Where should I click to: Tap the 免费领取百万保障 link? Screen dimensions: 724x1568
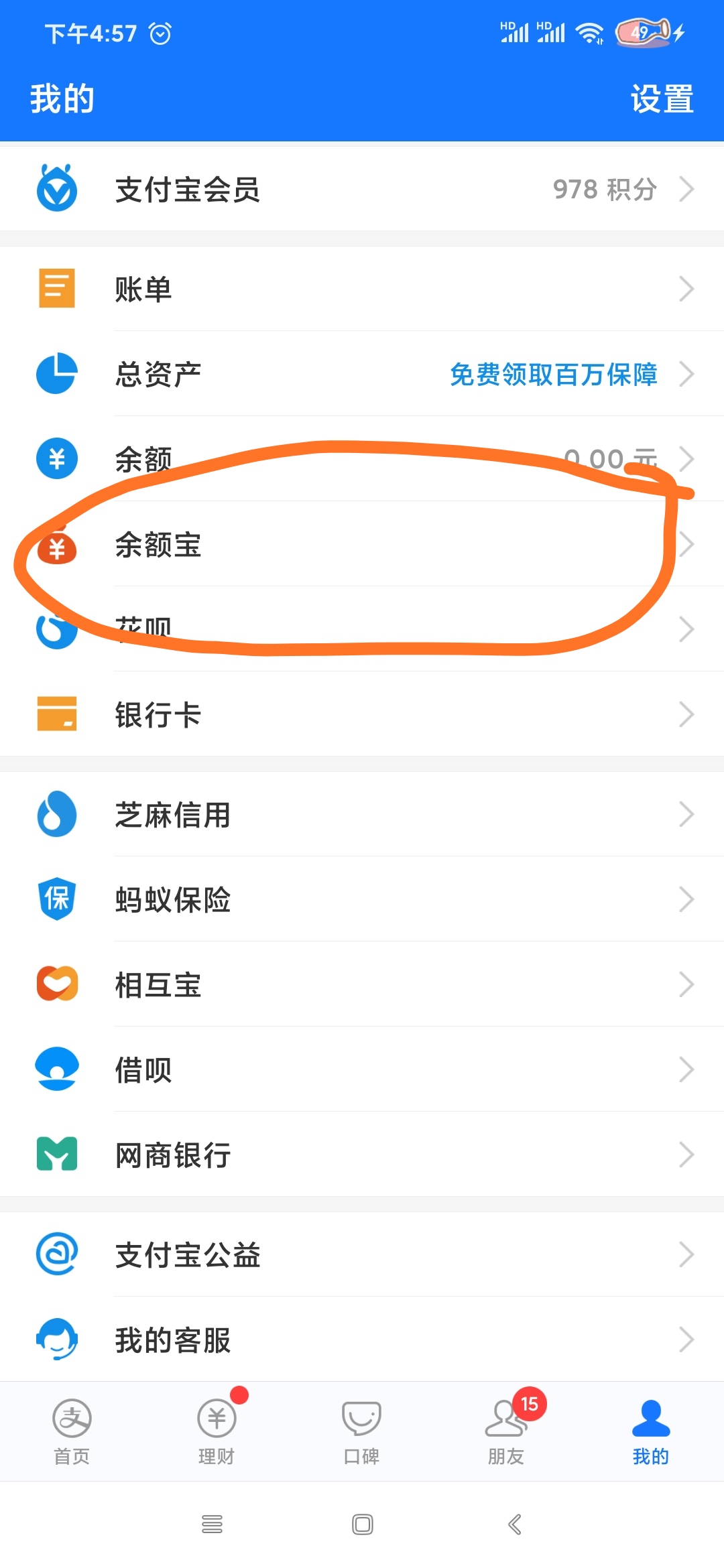click(554, 374)
